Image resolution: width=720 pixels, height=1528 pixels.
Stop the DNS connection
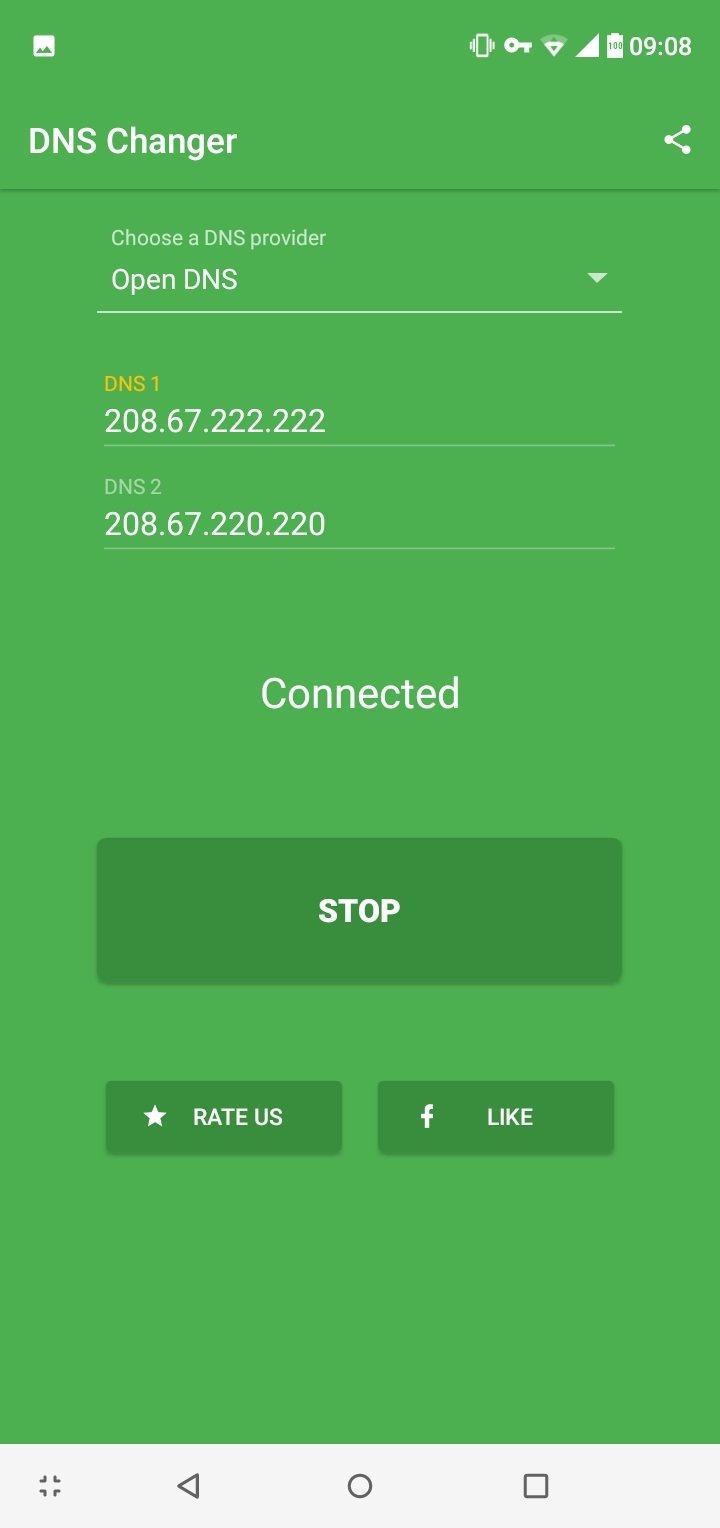[x=359, y=910]
